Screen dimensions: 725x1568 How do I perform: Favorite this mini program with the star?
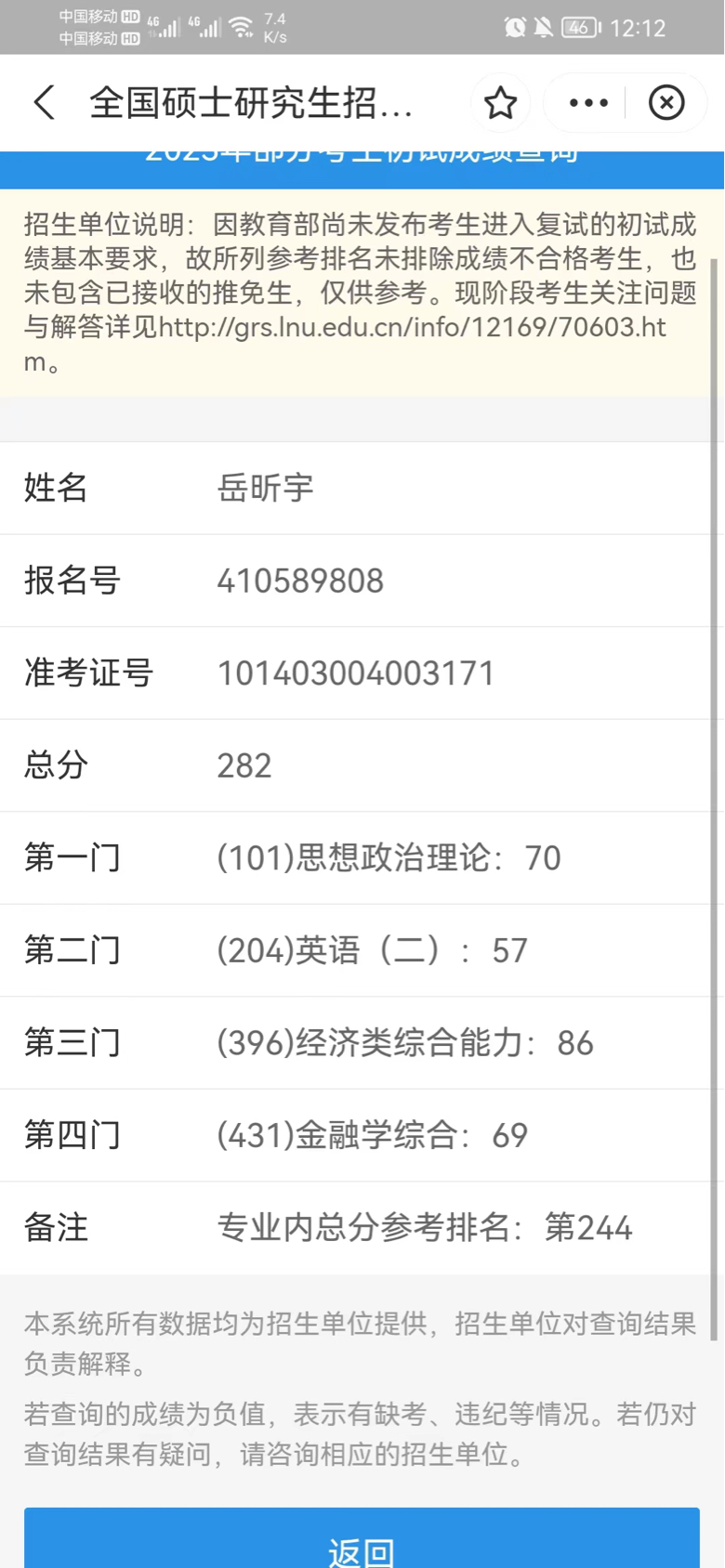click(500, 102)
